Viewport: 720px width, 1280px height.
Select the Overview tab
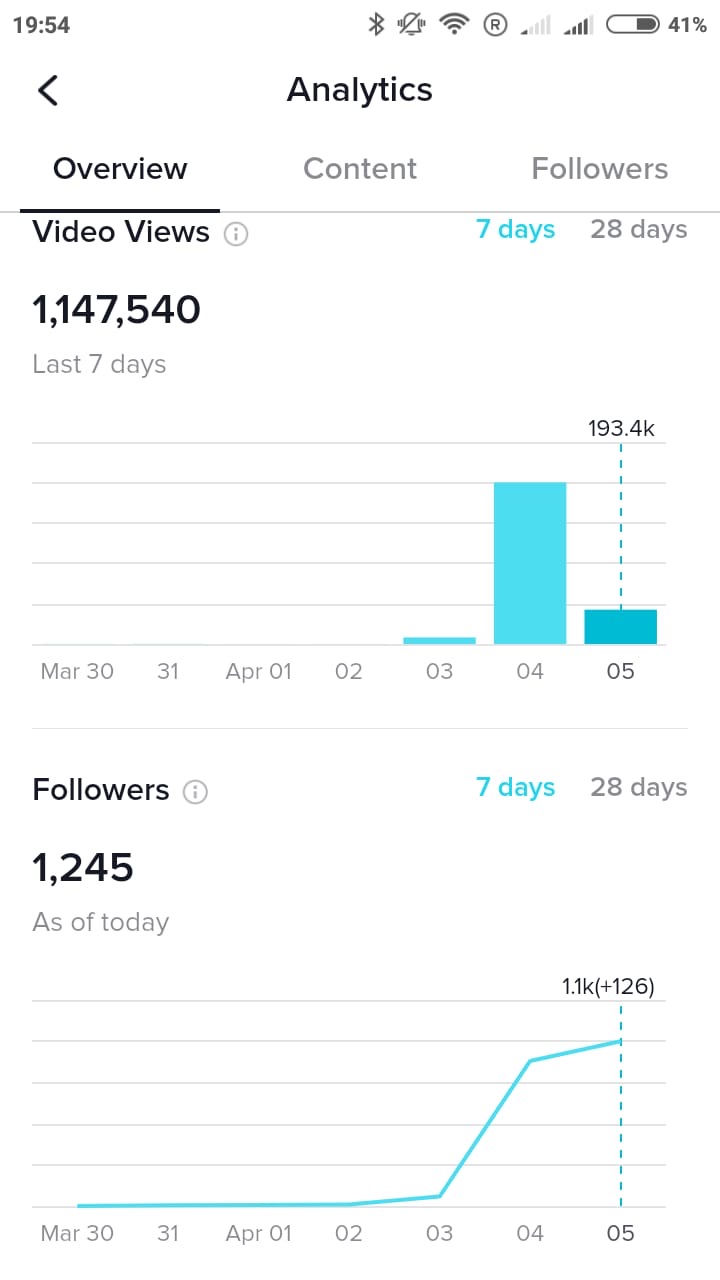pos(120,168)
